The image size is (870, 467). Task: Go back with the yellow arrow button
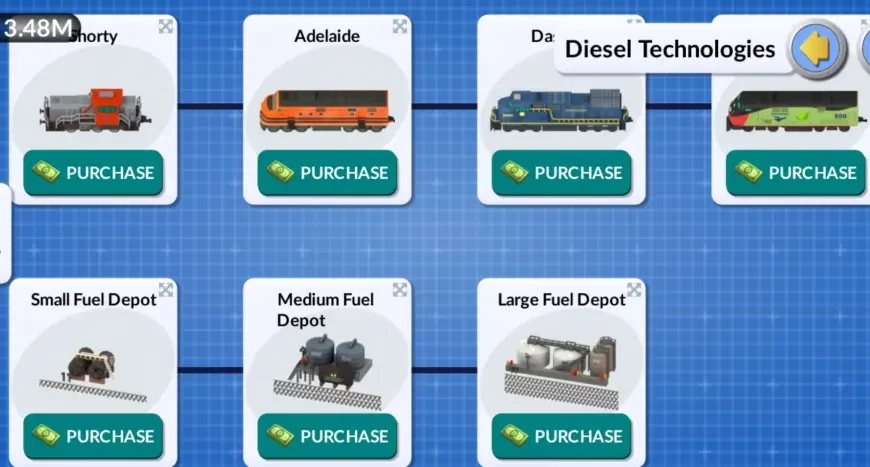click(818, 49)
